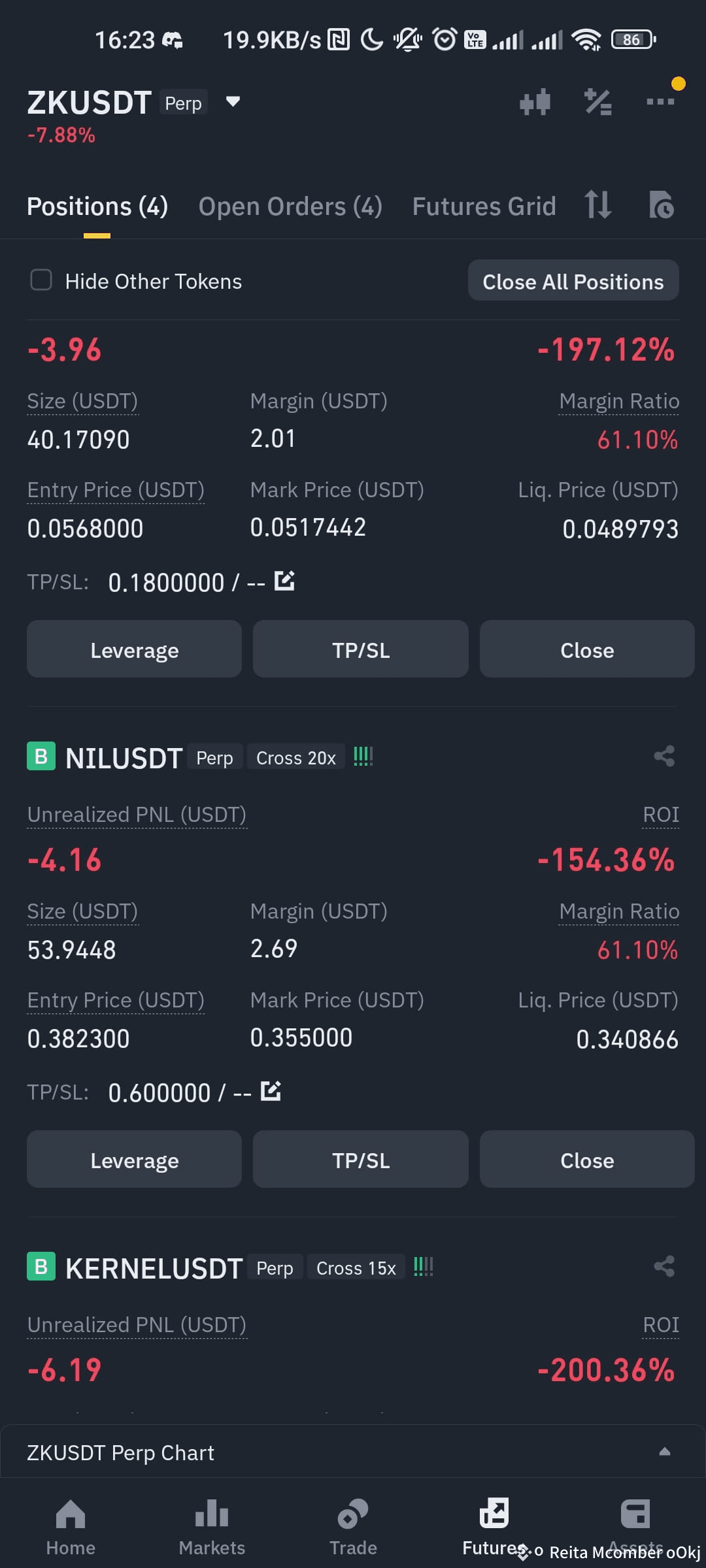Switch to the Open Orders tab
This screenshot has width=706, height=1568.
290,206
